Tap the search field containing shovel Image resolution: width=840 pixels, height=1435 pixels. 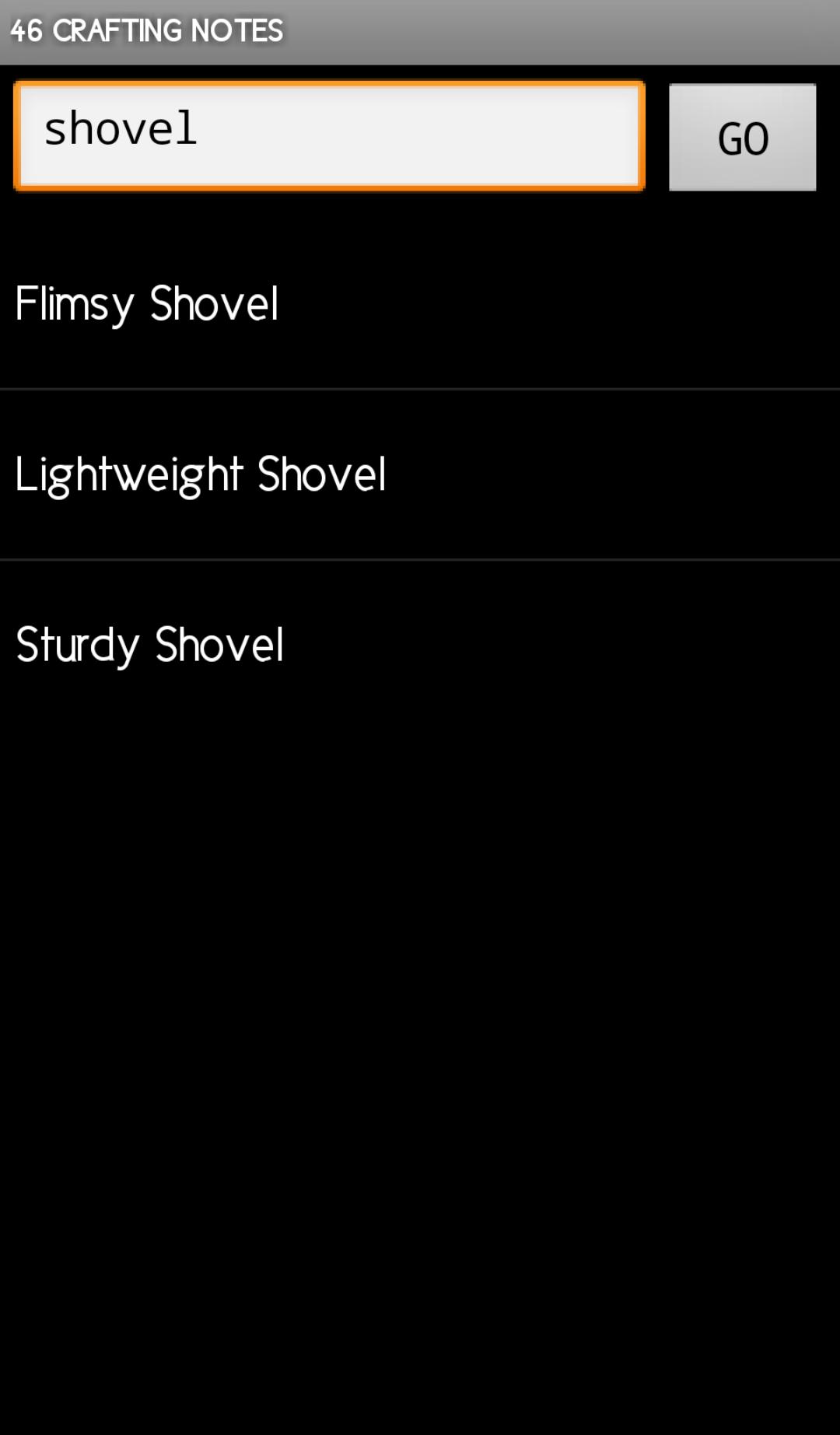[x=329, y=135]
